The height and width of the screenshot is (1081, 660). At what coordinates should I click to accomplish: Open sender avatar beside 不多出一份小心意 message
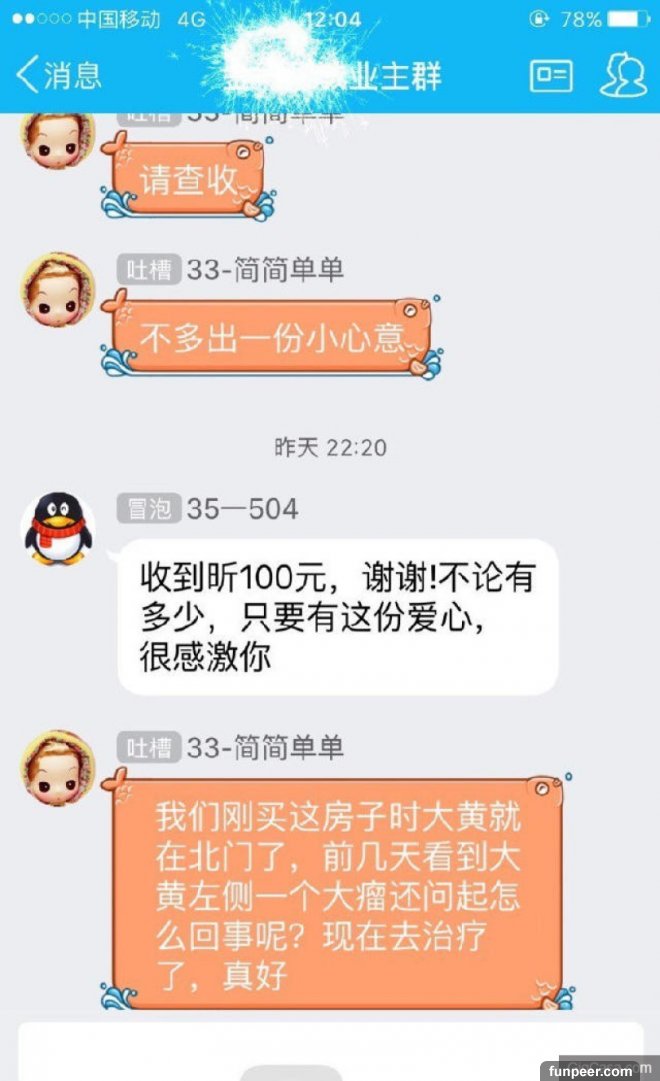[x=58, y=289]
